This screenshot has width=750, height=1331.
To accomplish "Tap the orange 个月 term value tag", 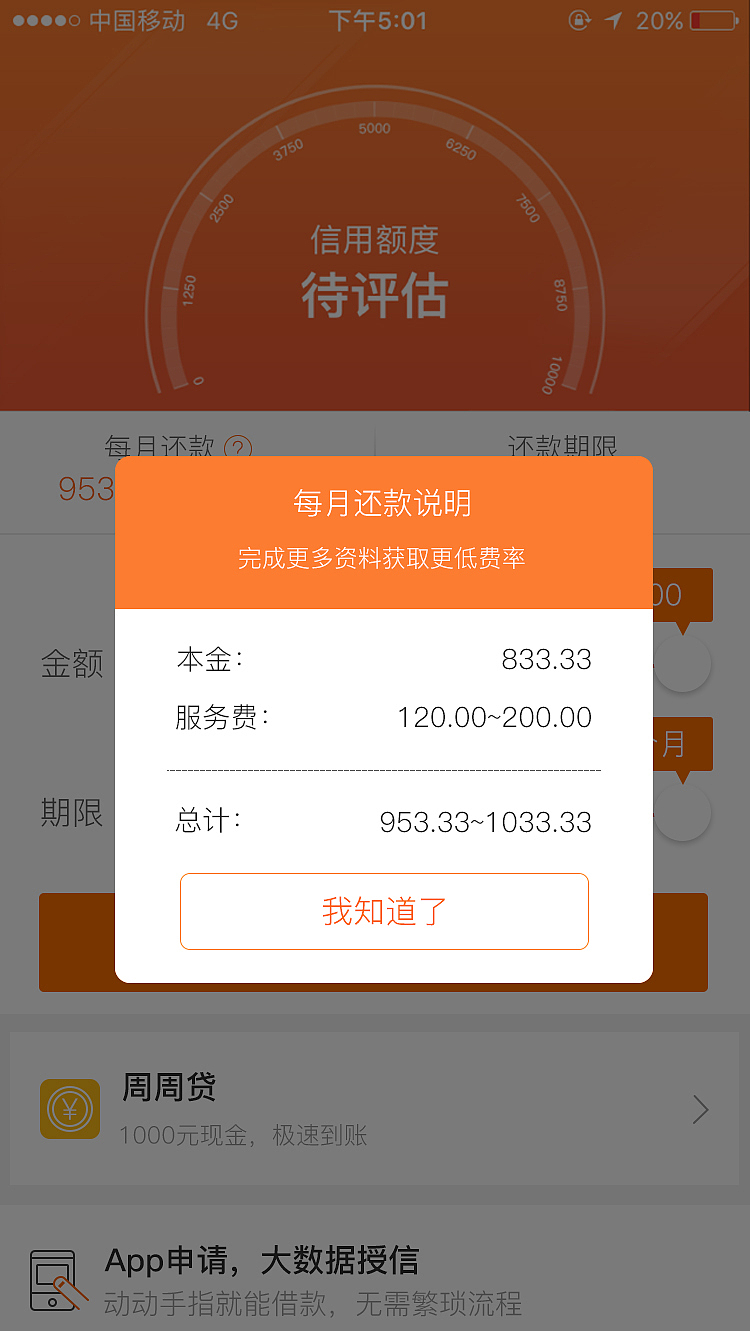I will click(x=682, y=744).
